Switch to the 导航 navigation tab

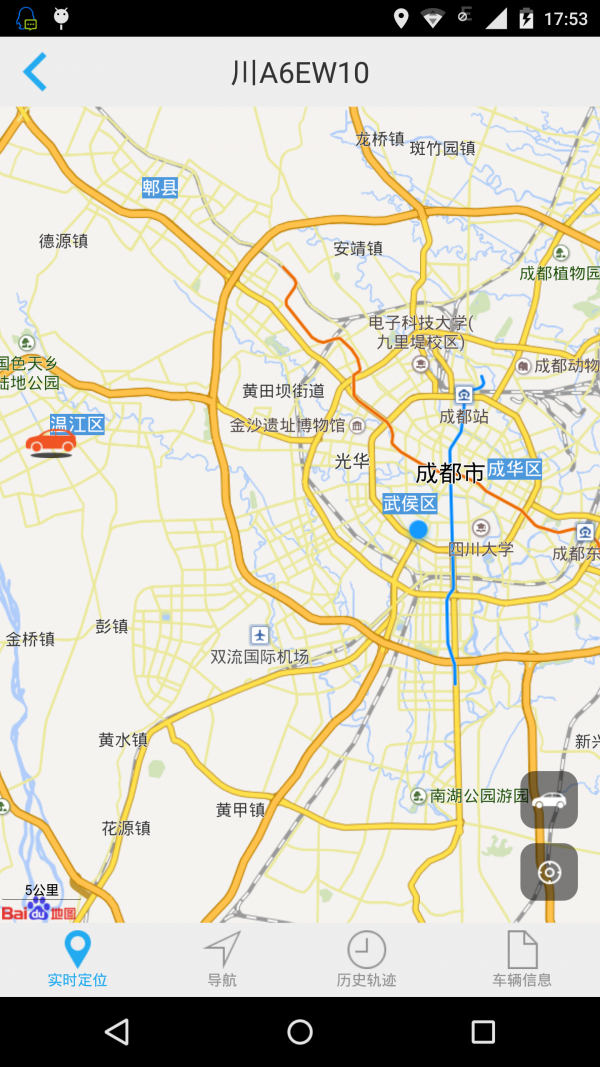tap(222, 960)
